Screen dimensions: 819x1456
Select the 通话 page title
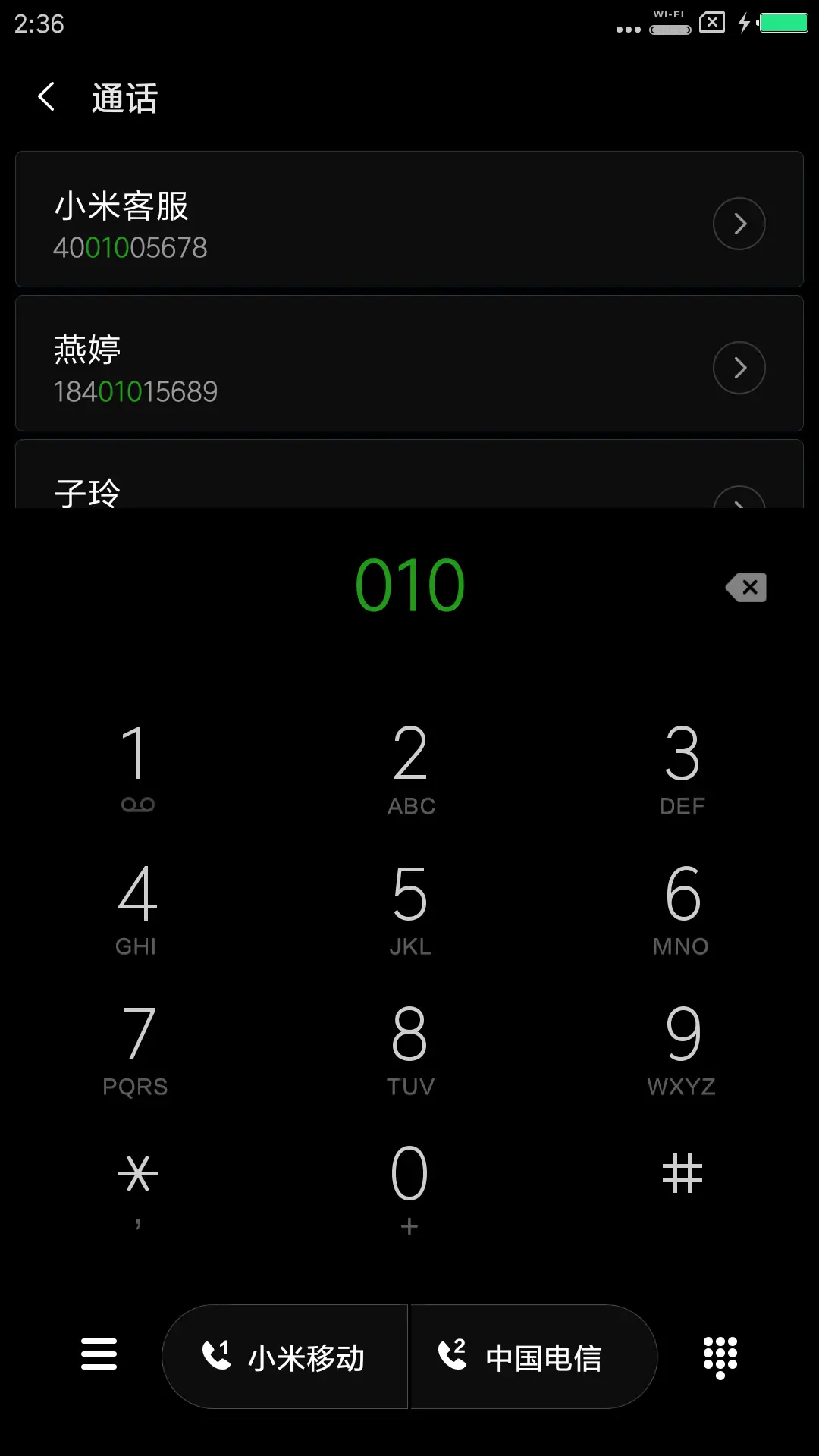pyautogui.click(x=124, y=98)
